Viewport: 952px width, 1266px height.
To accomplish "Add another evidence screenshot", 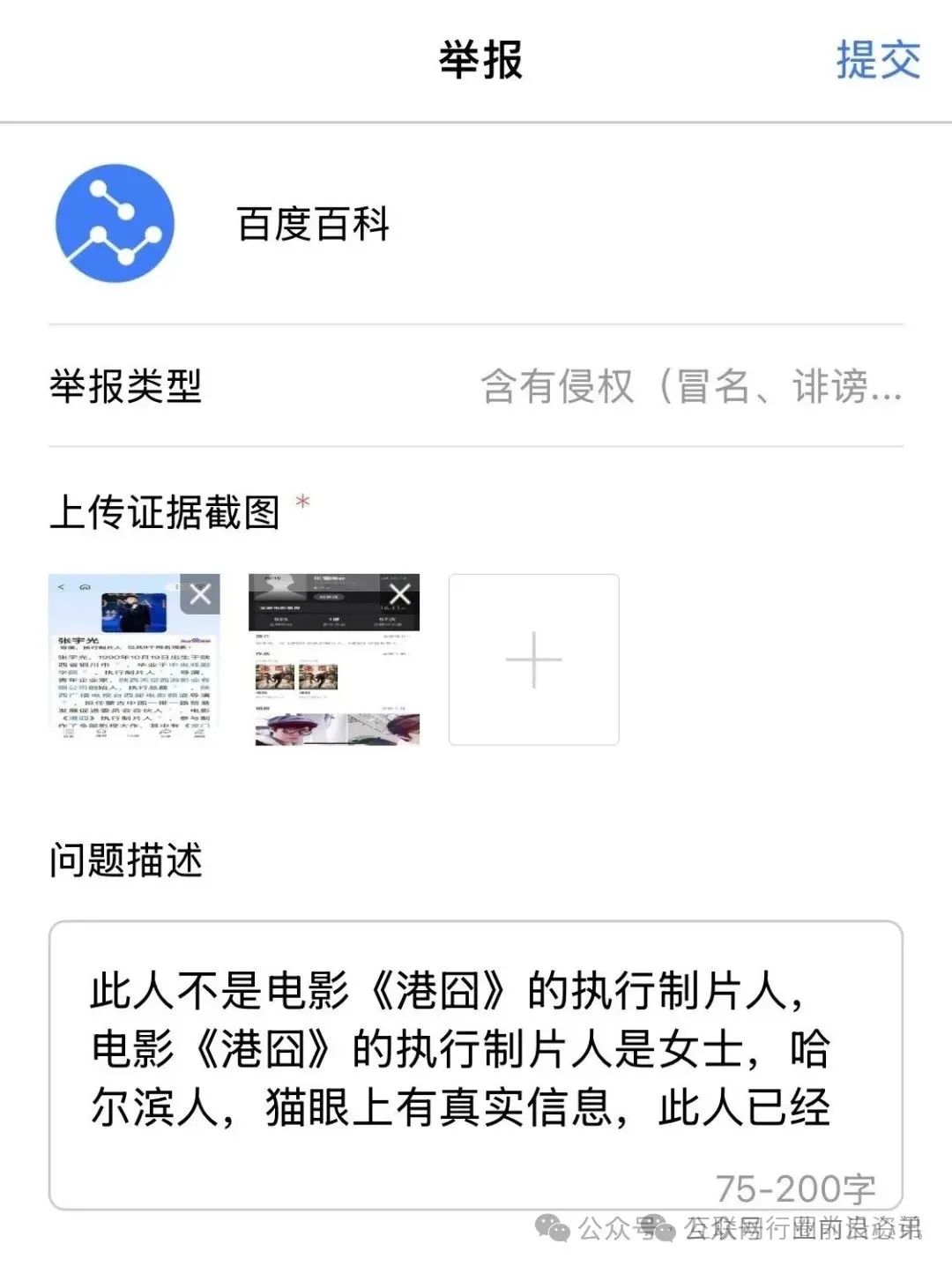I will [533, 659].
